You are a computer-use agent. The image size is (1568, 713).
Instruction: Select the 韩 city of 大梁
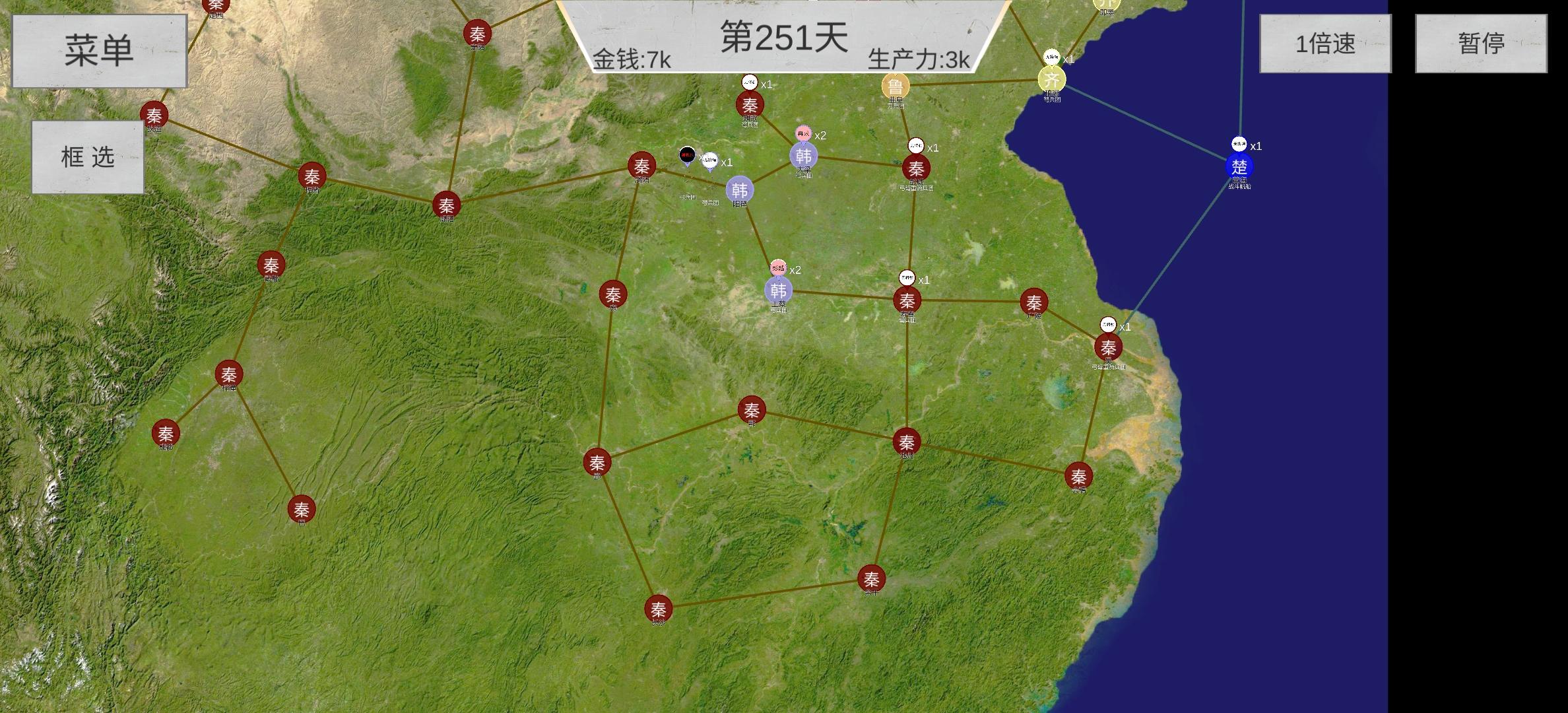tap(803, 156)
